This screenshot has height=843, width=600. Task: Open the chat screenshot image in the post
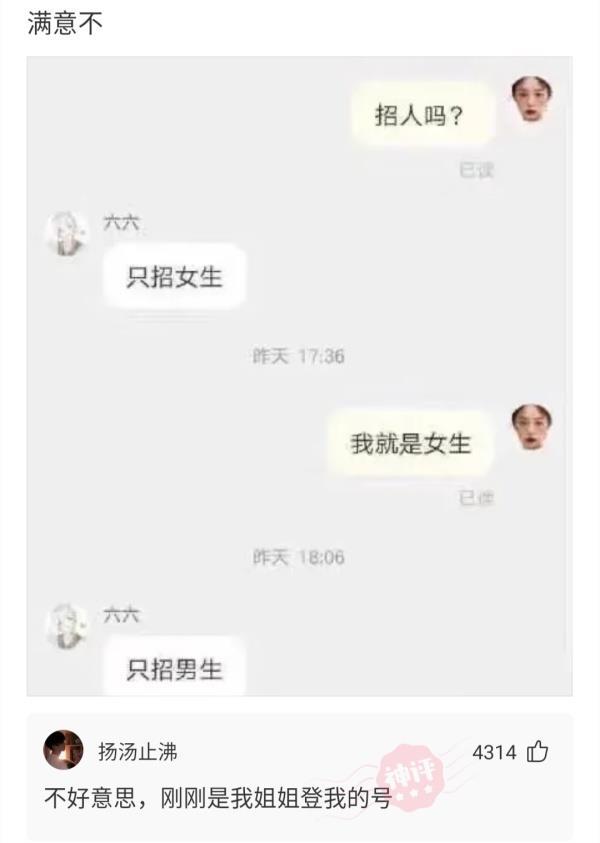(299, 375)
